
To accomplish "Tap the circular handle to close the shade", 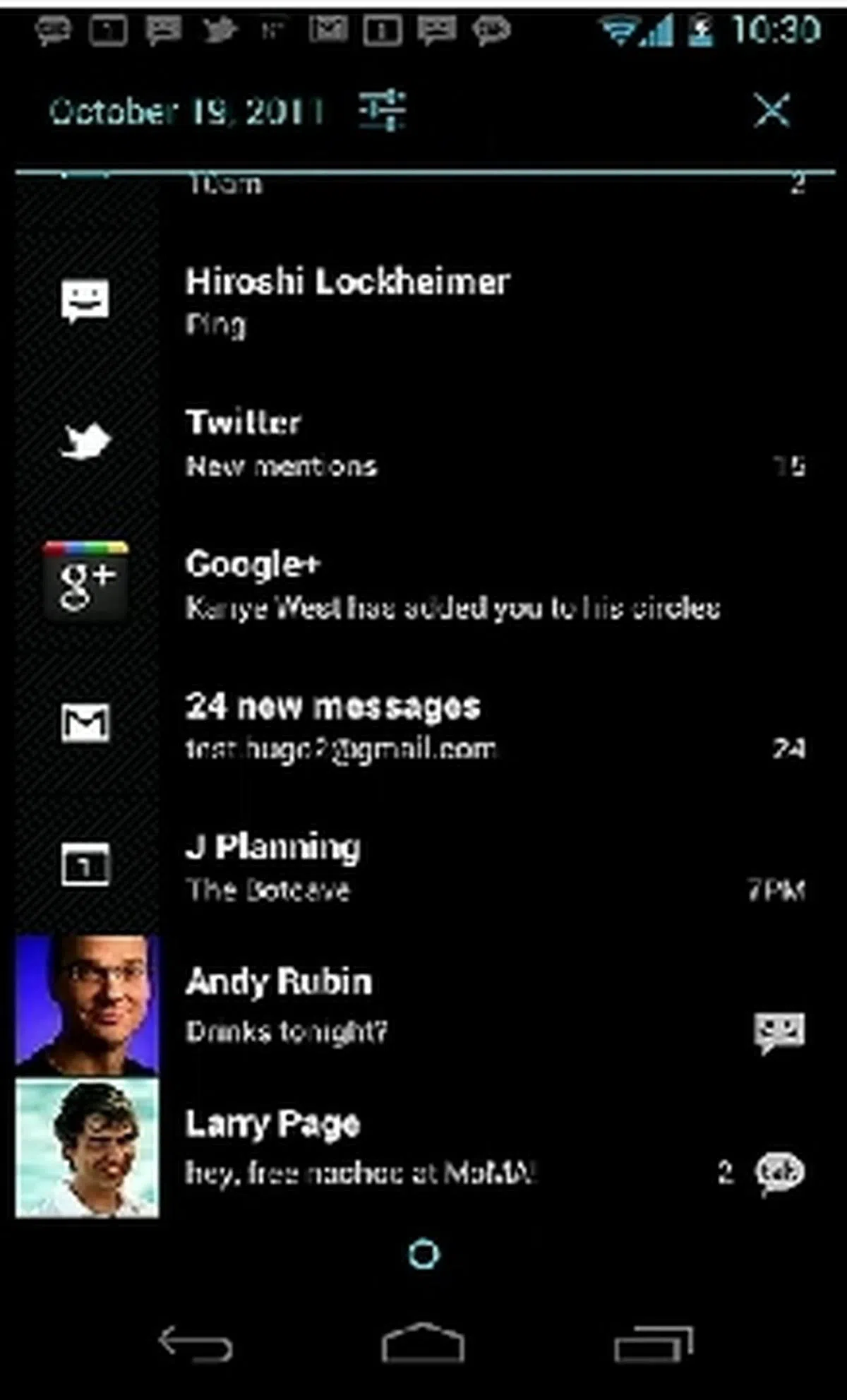I will click(x=423, y=1254).
